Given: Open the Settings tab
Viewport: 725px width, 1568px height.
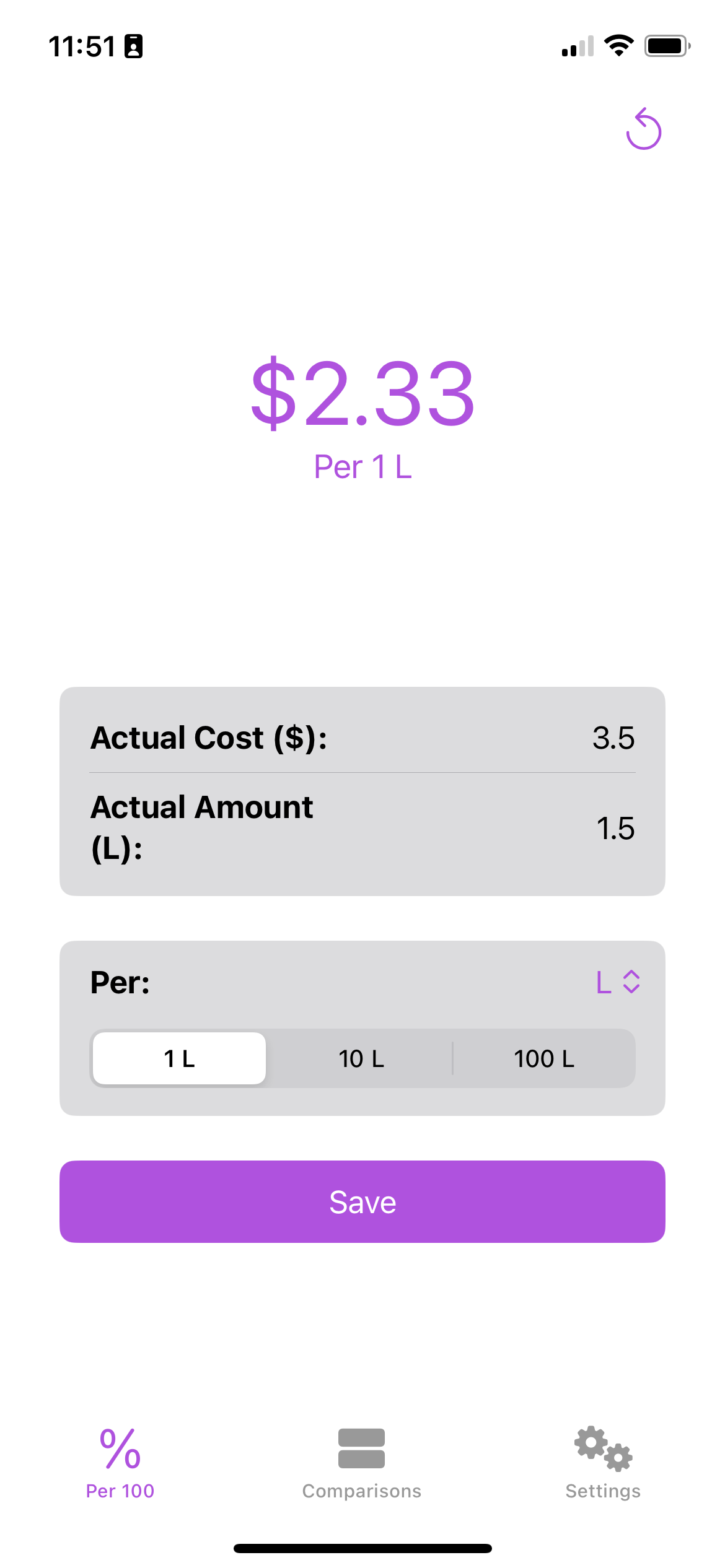Looking at the screenshot, I should coord(603,1464).
